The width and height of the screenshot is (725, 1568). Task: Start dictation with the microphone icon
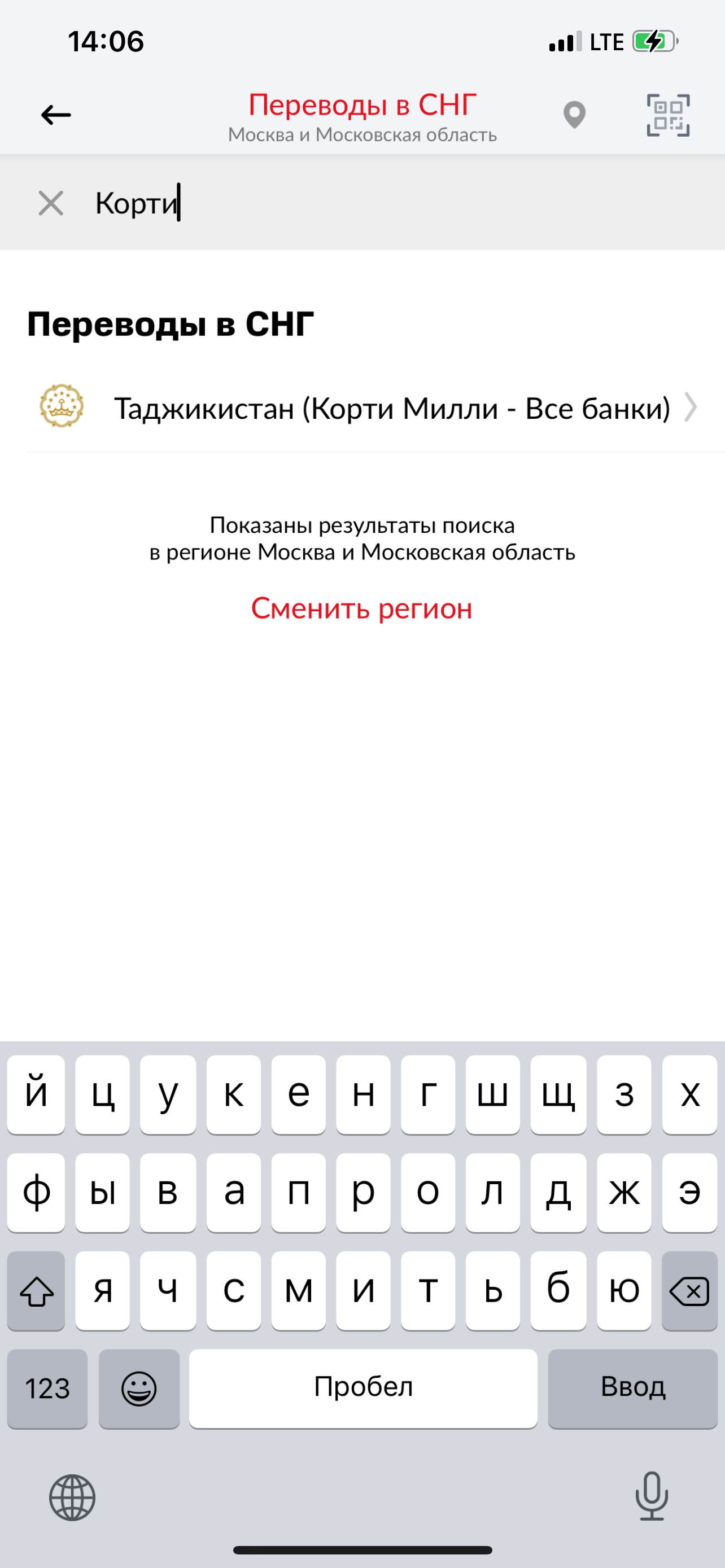pos(652,1497)
